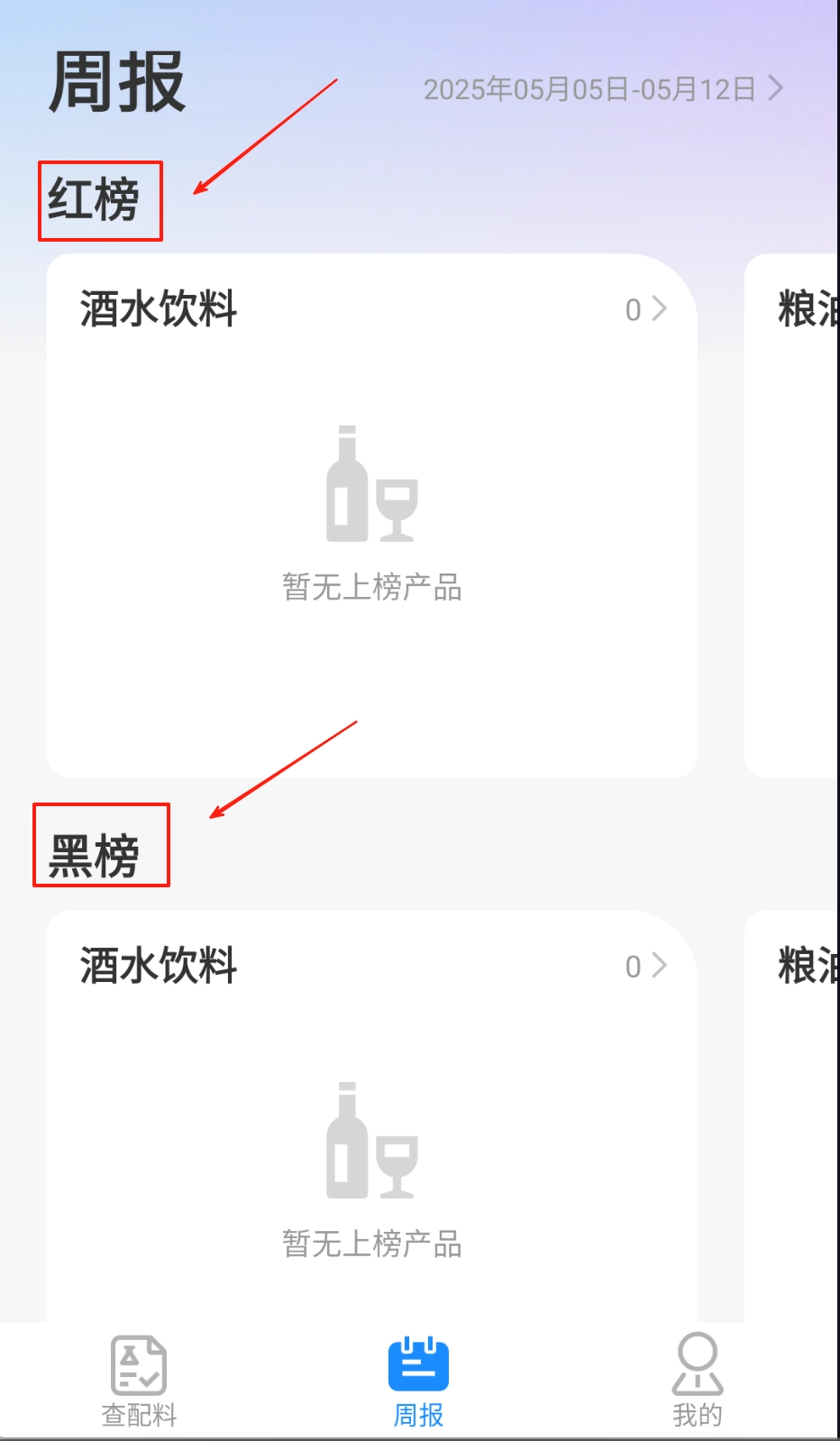Open the weekly date range selector
The width and height of the screenshot is (840, 1441).
coord(602,89)
